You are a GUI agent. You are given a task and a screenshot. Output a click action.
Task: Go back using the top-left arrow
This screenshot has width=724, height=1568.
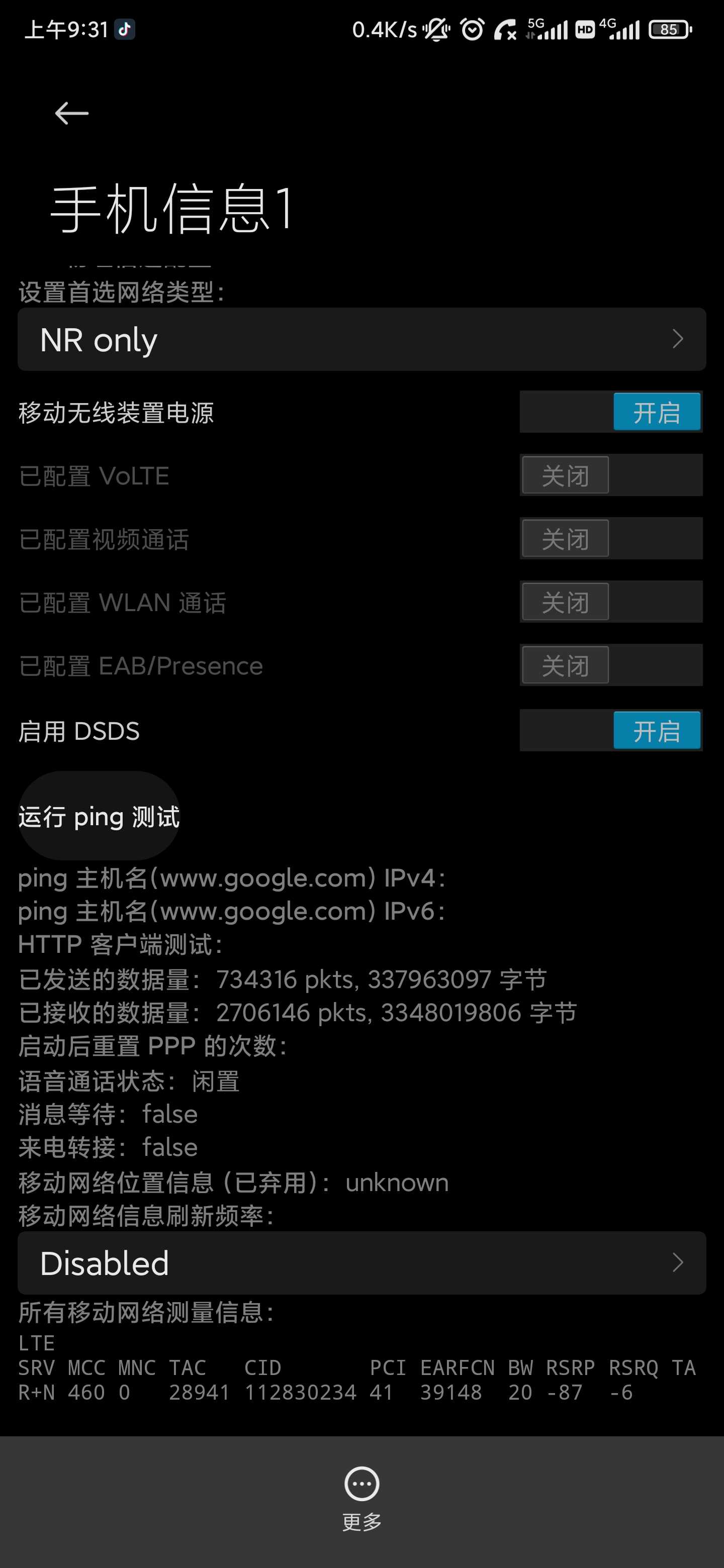pyautogui.click(x=72, y=113)
